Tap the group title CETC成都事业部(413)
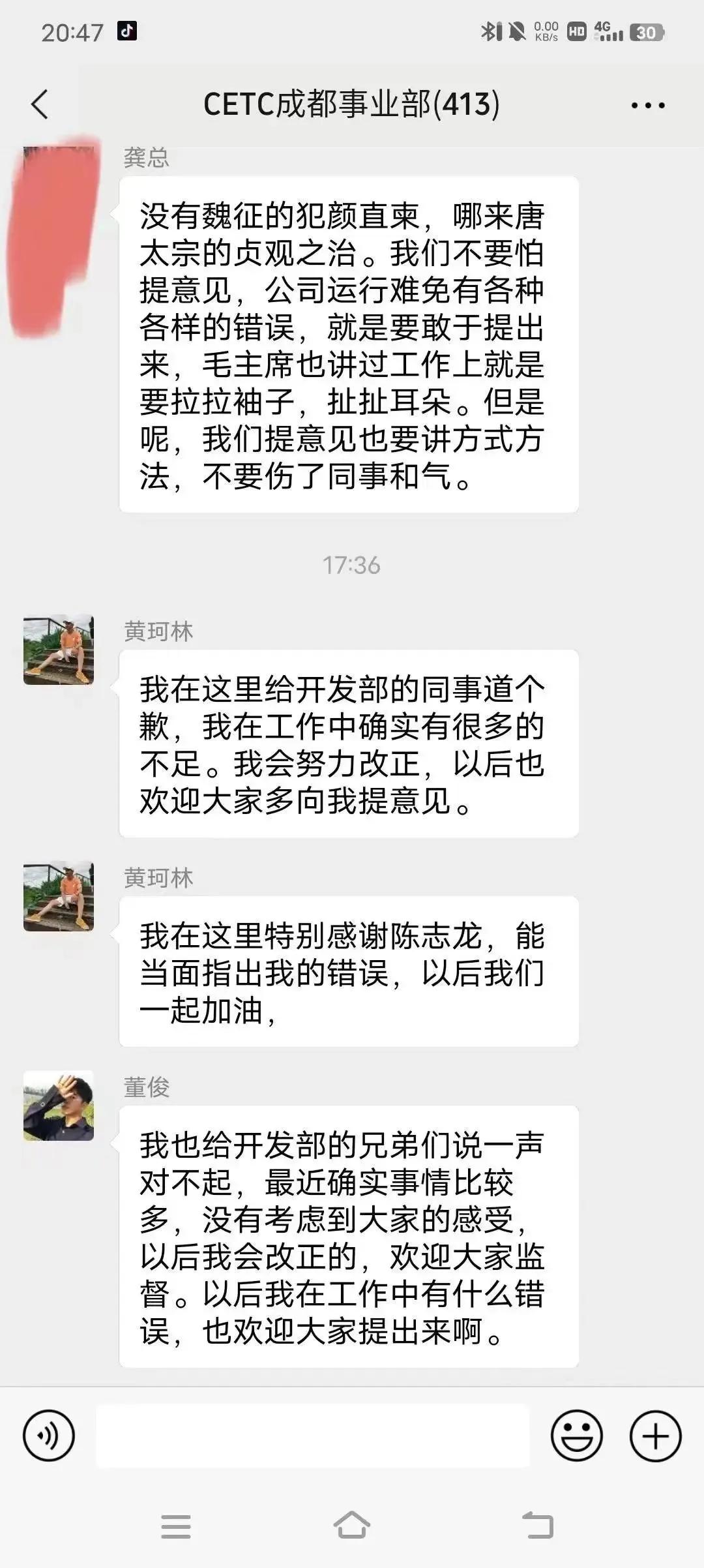Screen dimensions: 704x1568 tap(352, 104)
